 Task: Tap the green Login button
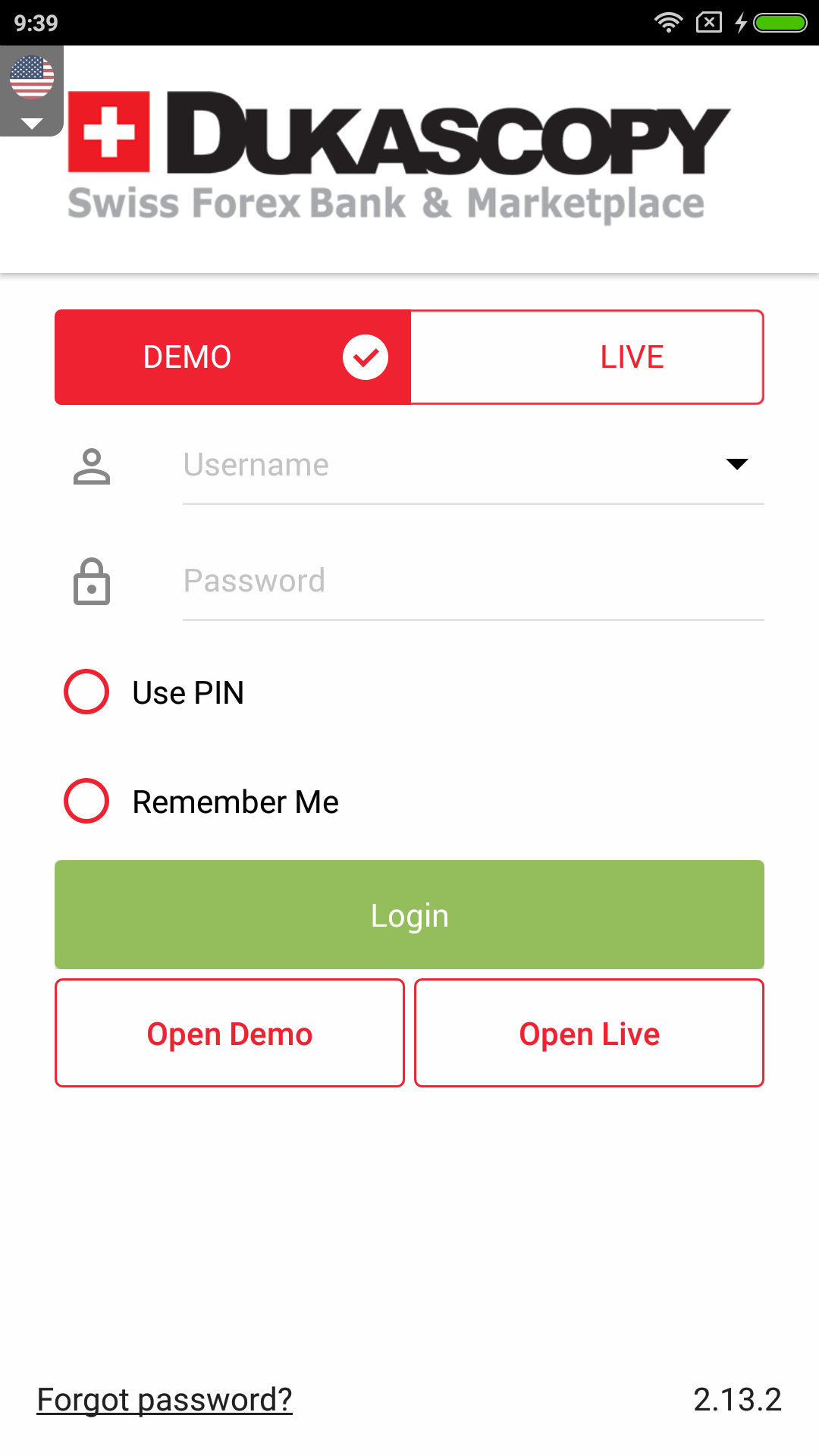[x=409, y=915]
